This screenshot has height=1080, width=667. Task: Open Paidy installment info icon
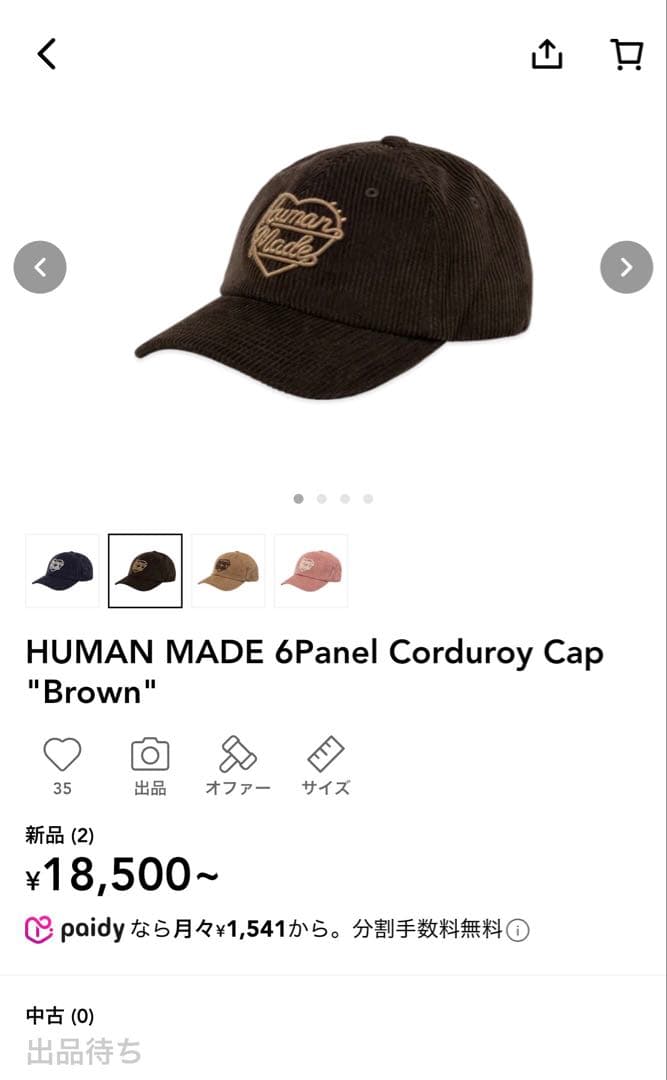(x=517, y=931)
